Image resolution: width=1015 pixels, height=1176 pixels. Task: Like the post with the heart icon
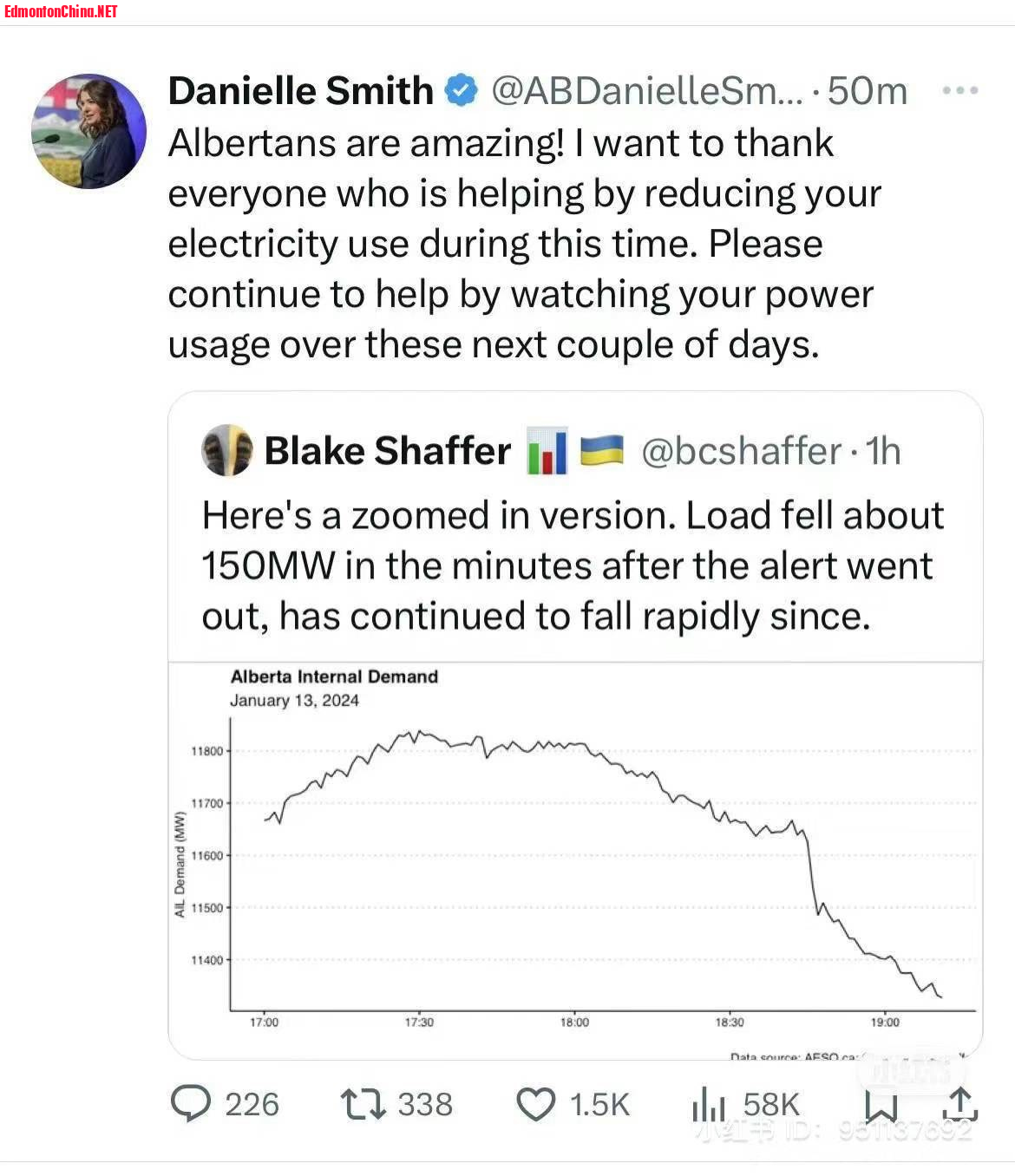[536, 1104]
